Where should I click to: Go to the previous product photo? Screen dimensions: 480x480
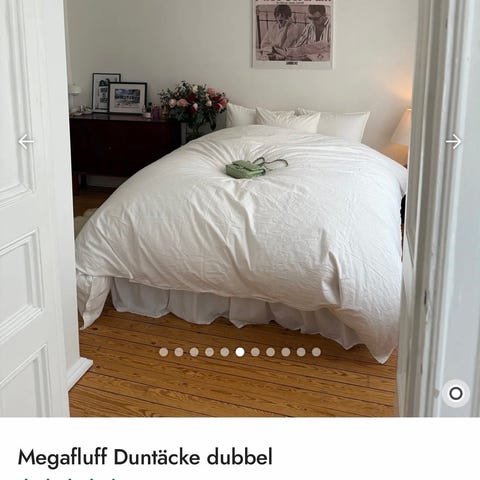tap(26, 142)
